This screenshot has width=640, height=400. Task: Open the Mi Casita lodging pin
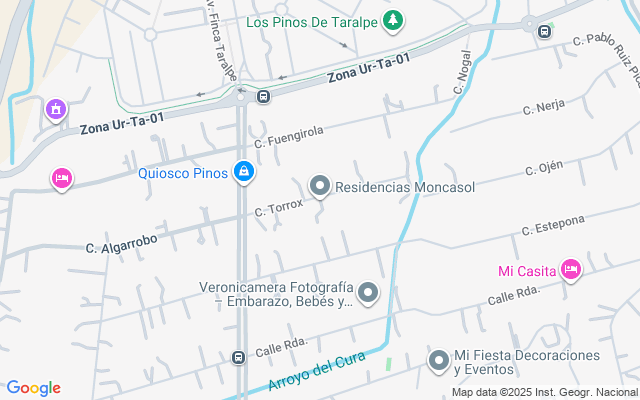[x=571, y=270]
